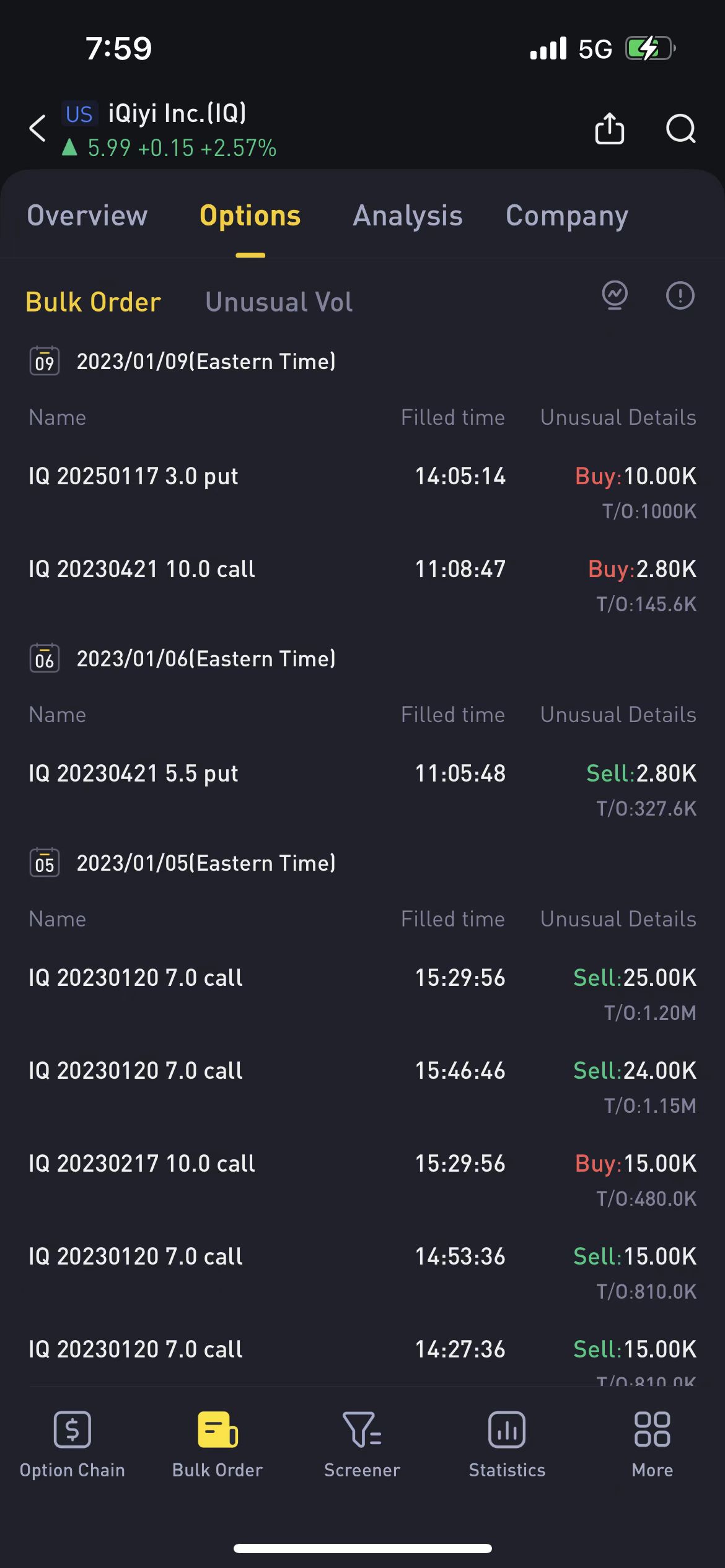Open the Company tab
The height and width of the screenshot is (1568, 725).
[567, 216]
